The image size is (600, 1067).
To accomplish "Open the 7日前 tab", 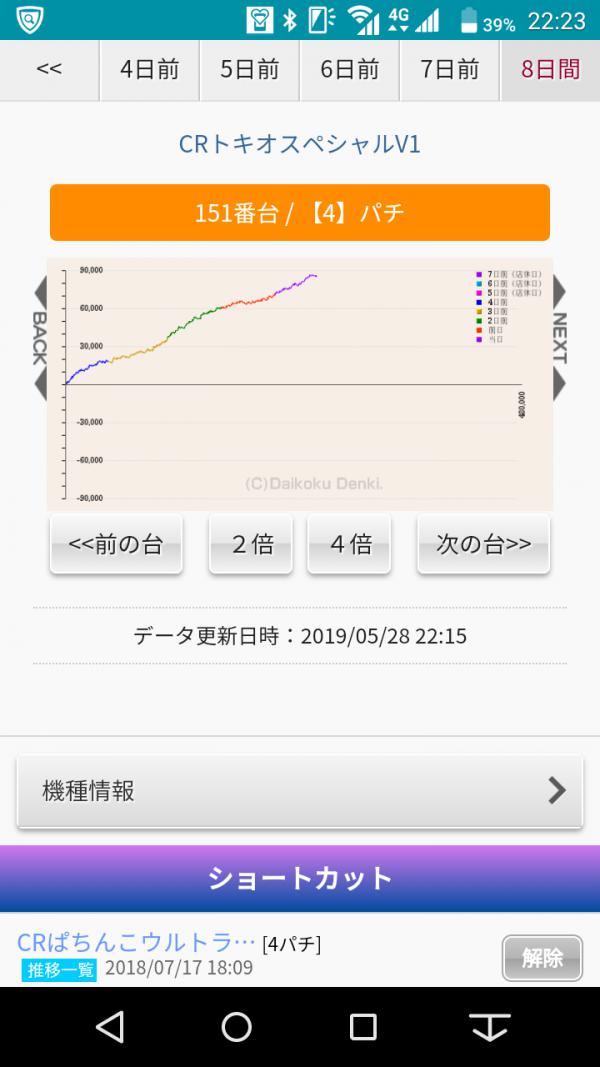I will 450,70.
